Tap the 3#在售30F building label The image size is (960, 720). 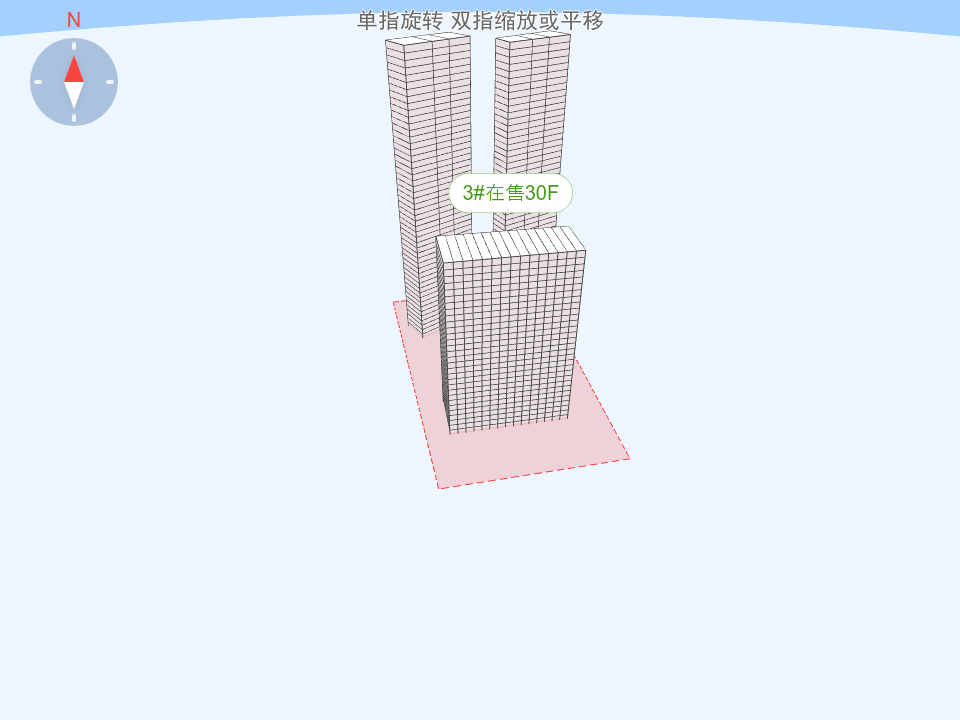(510, 193)
